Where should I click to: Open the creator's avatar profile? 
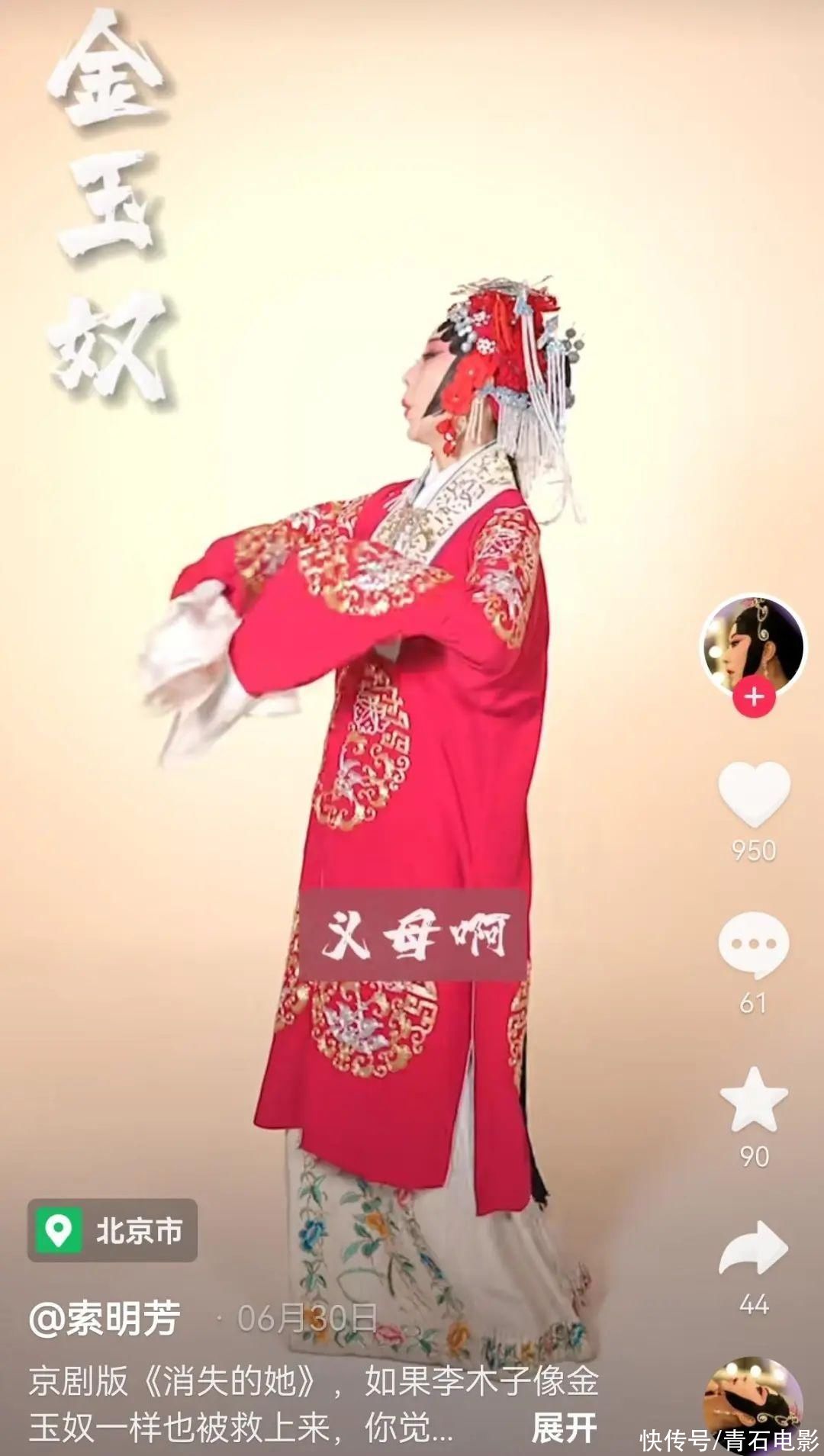click(752, 645)
